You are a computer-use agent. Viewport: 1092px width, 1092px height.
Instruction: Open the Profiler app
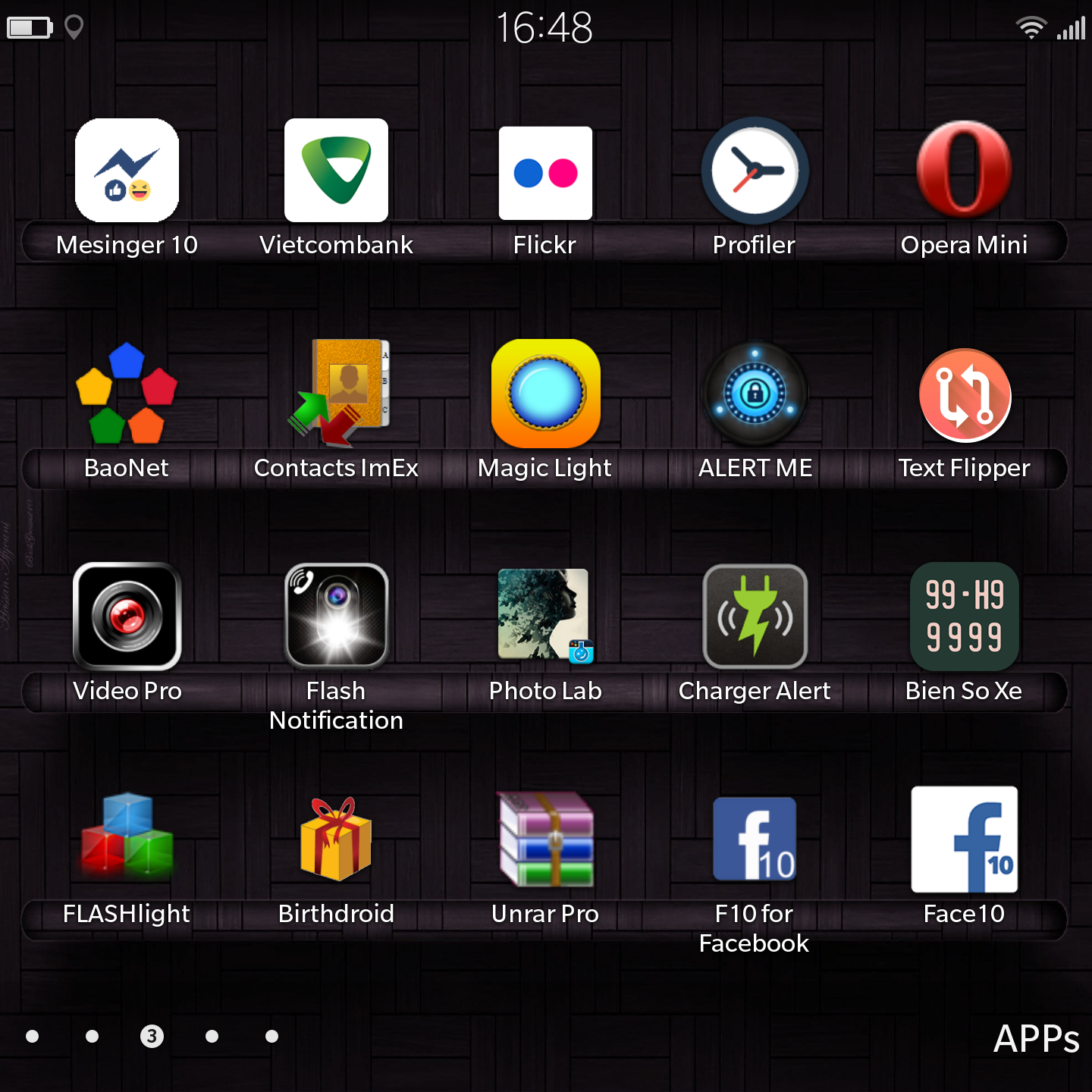(x=755, y=171)
